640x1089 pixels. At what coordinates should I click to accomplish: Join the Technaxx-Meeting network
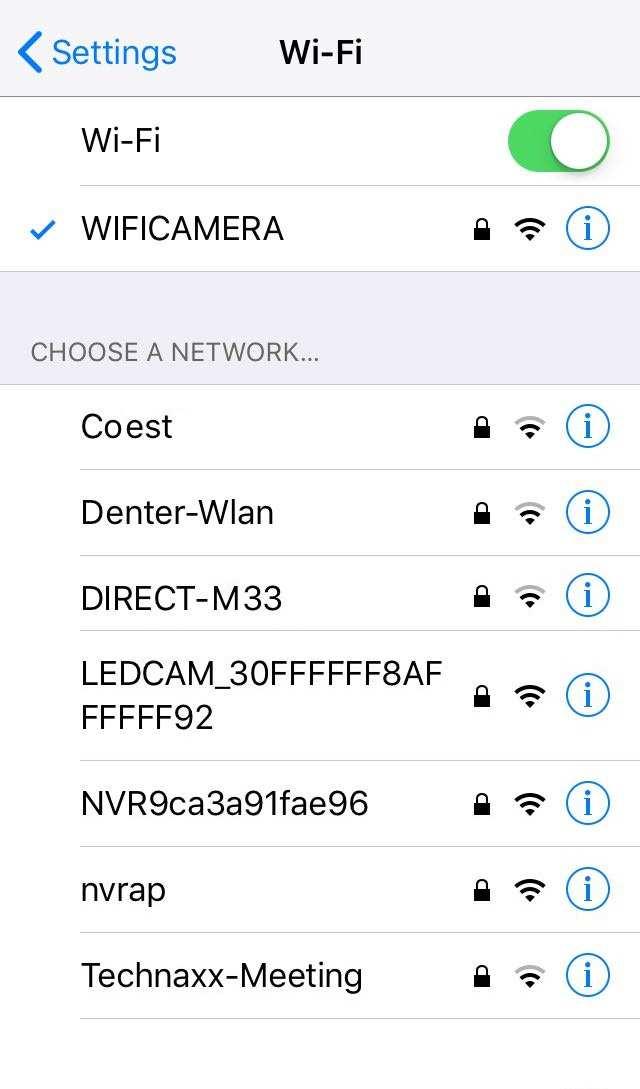tap(221, 975)
